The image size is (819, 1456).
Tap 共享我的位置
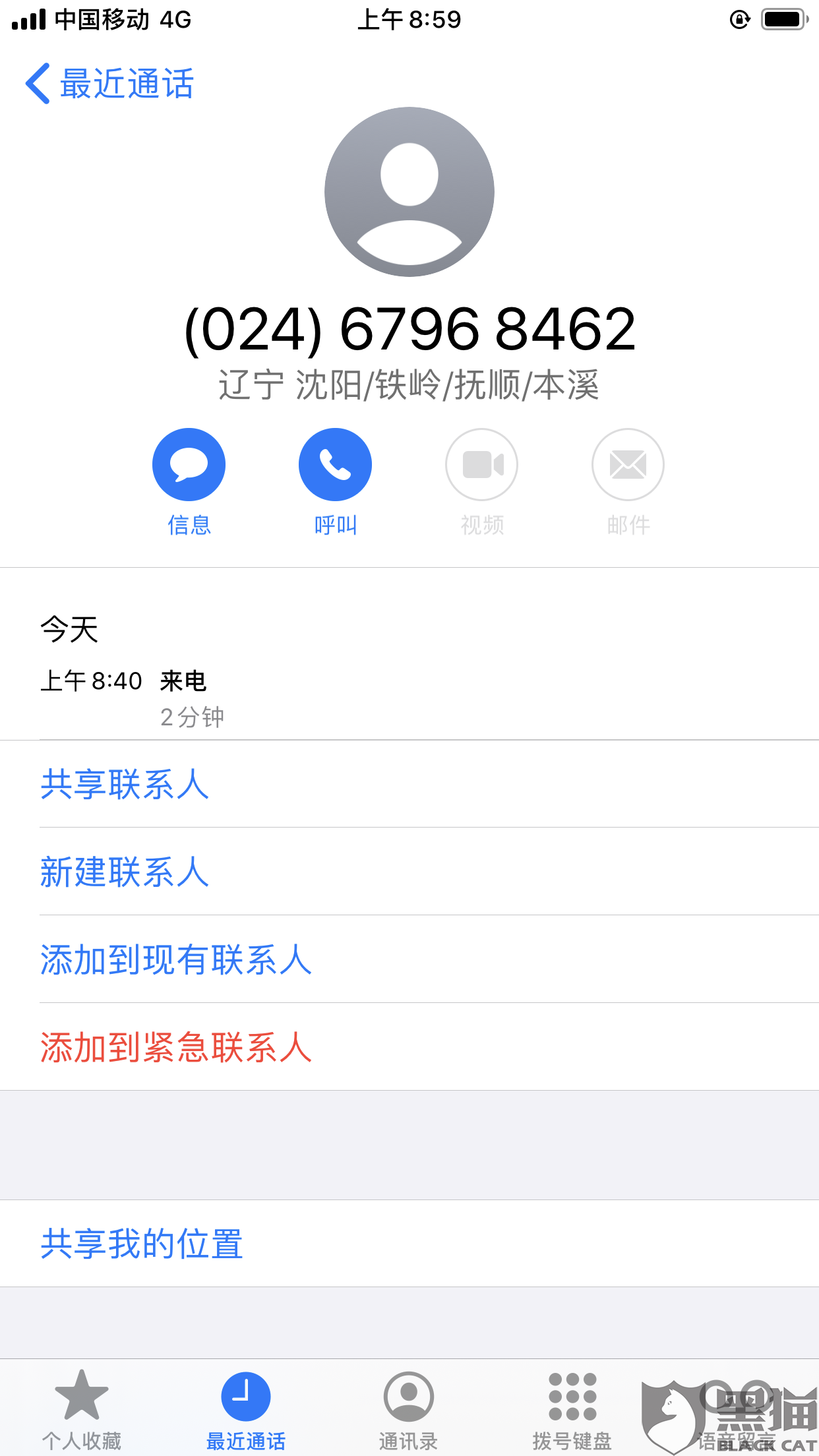pyautogui.click(x=409, y=1244)
